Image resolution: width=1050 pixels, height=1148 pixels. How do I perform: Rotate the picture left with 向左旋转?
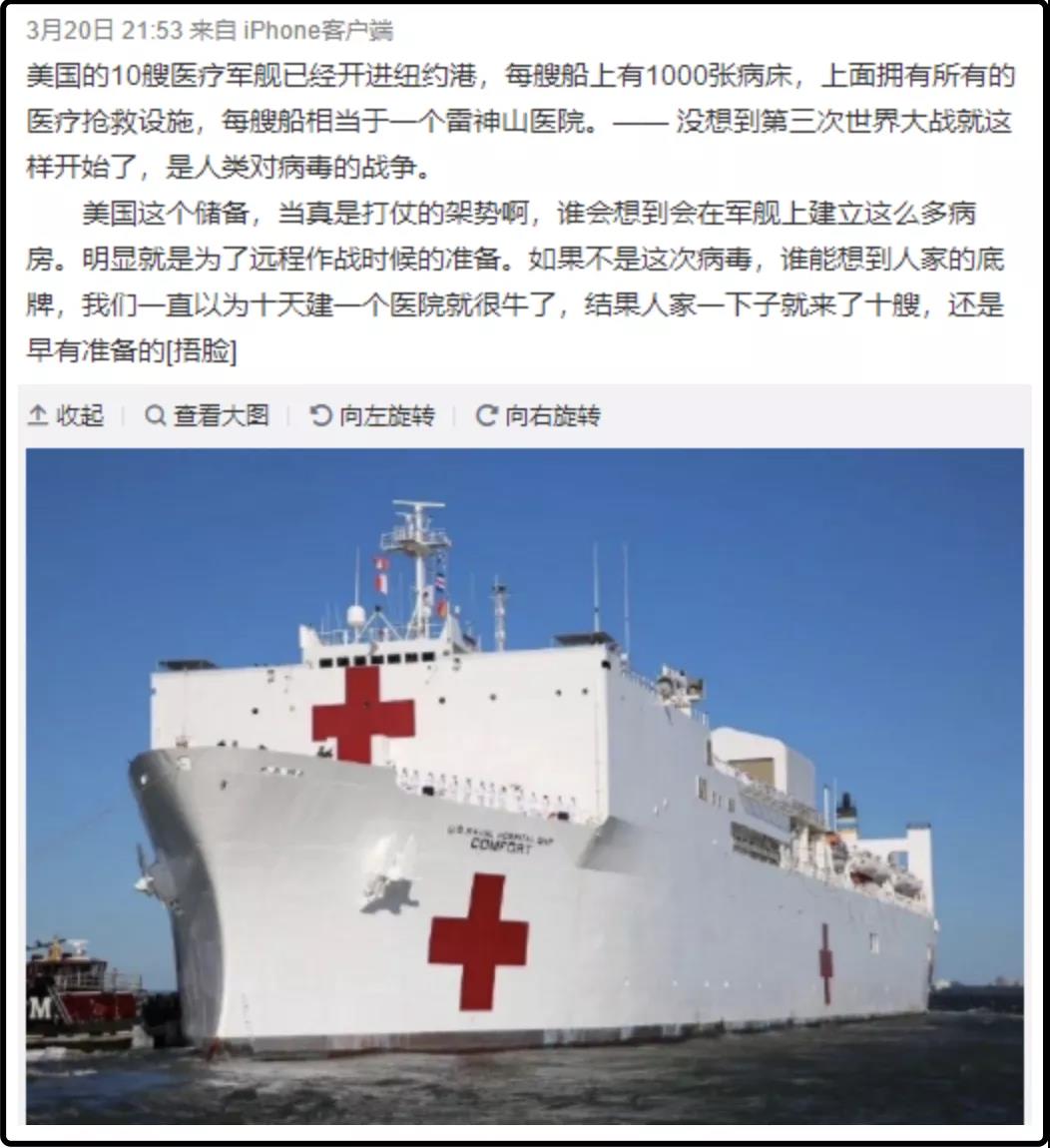pyautogui.click(x=372, y=415)
